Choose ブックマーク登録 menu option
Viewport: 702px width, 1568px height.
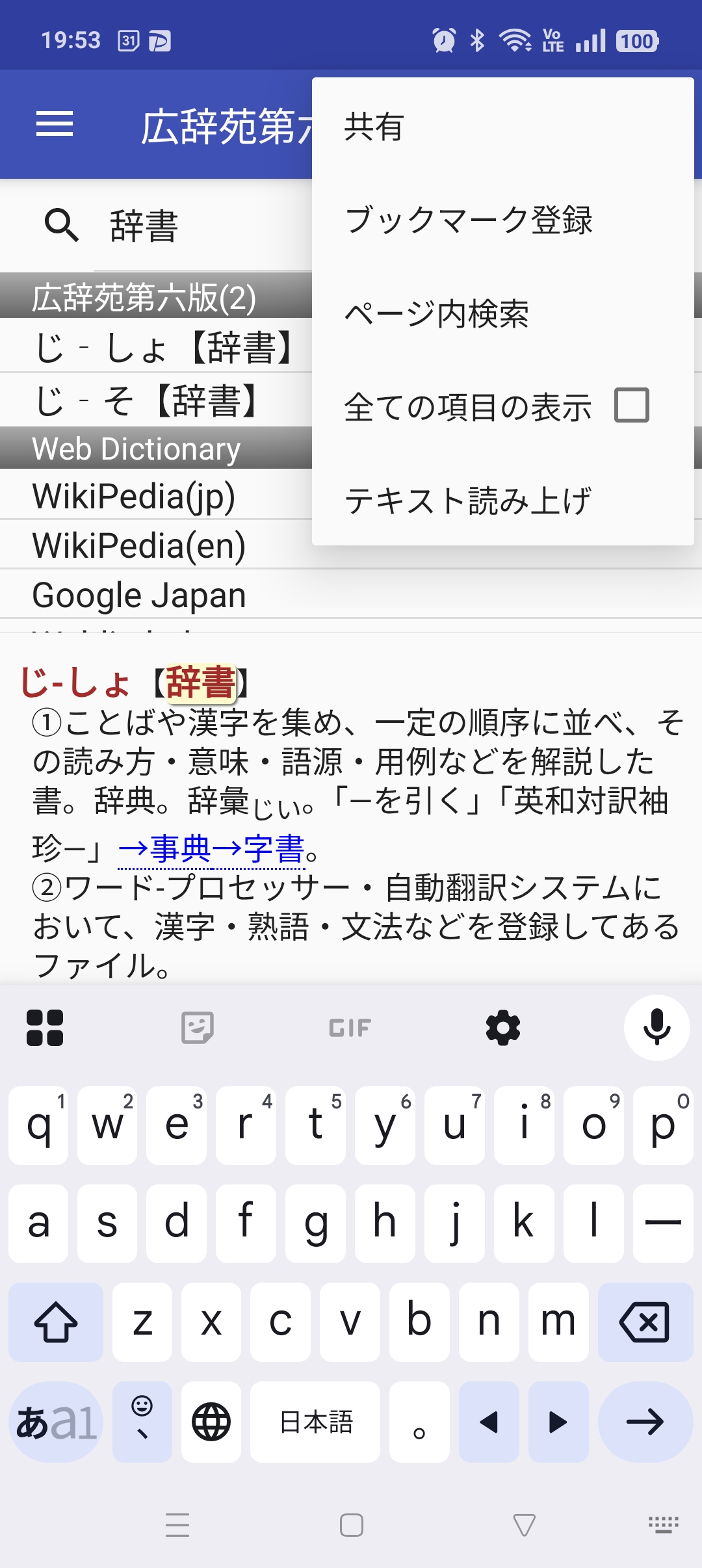(x=502, y=220)
